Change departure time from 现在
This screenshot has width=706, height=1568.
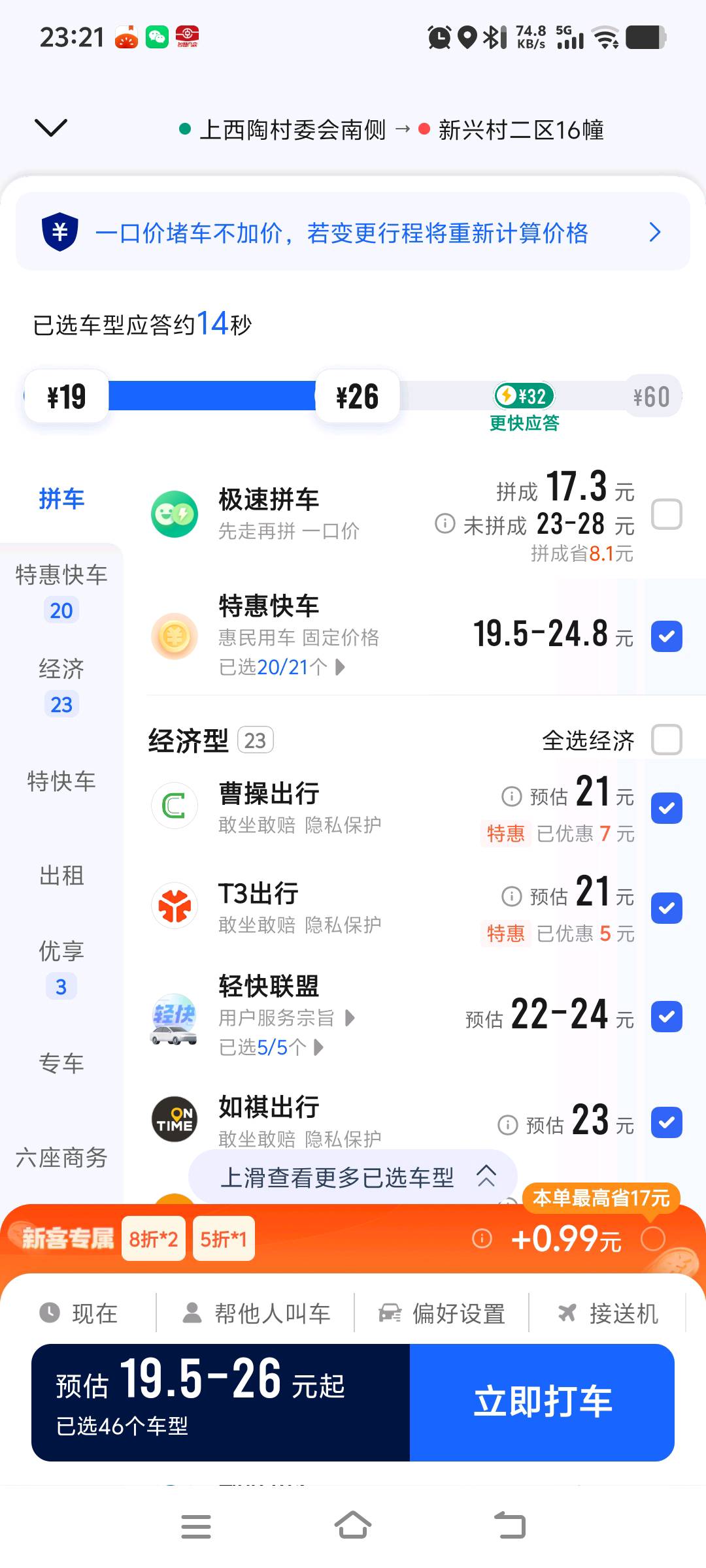[80, 1313]
